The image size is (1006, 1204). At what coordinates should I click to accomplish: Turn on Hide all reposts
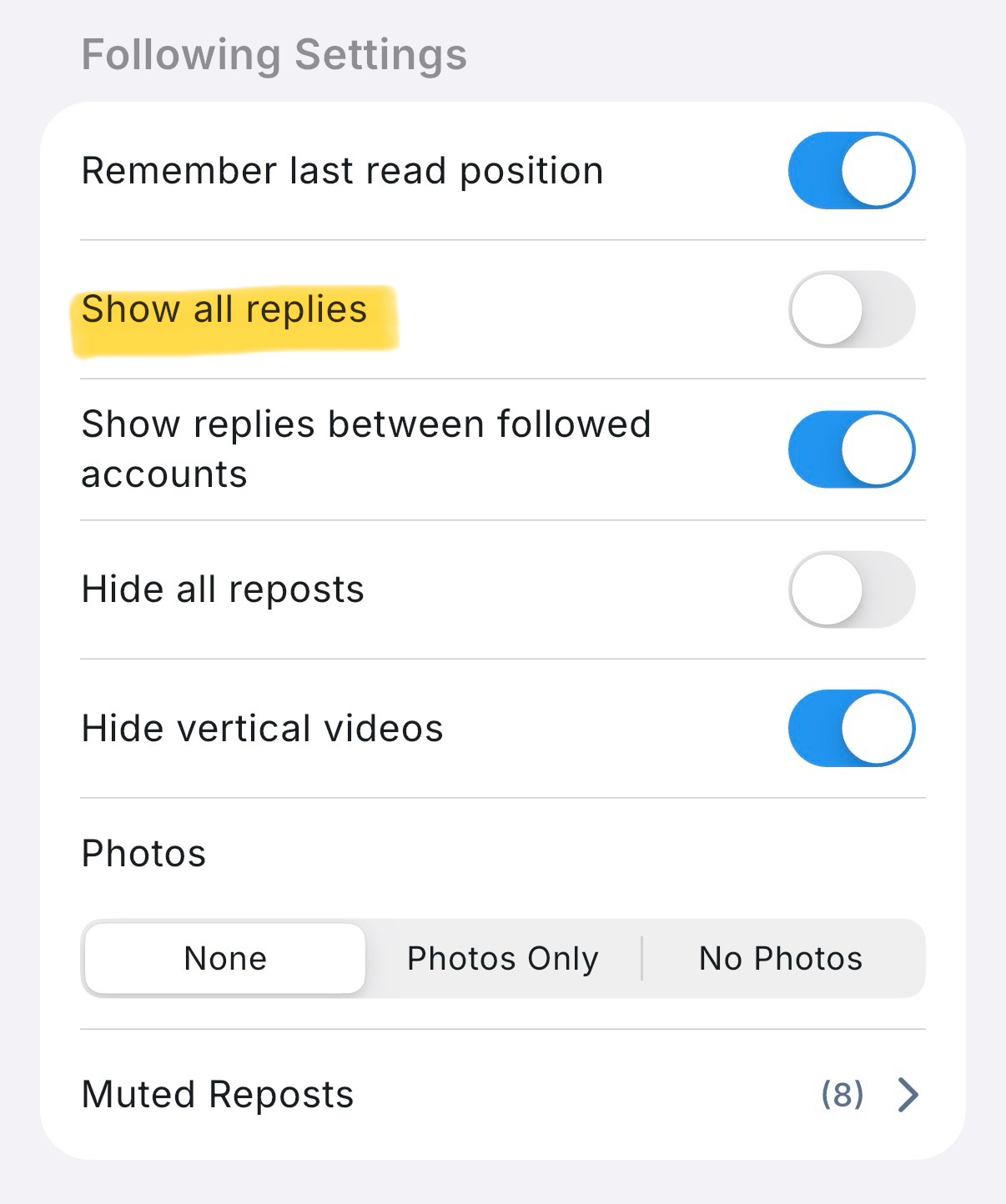pos(851,589)
